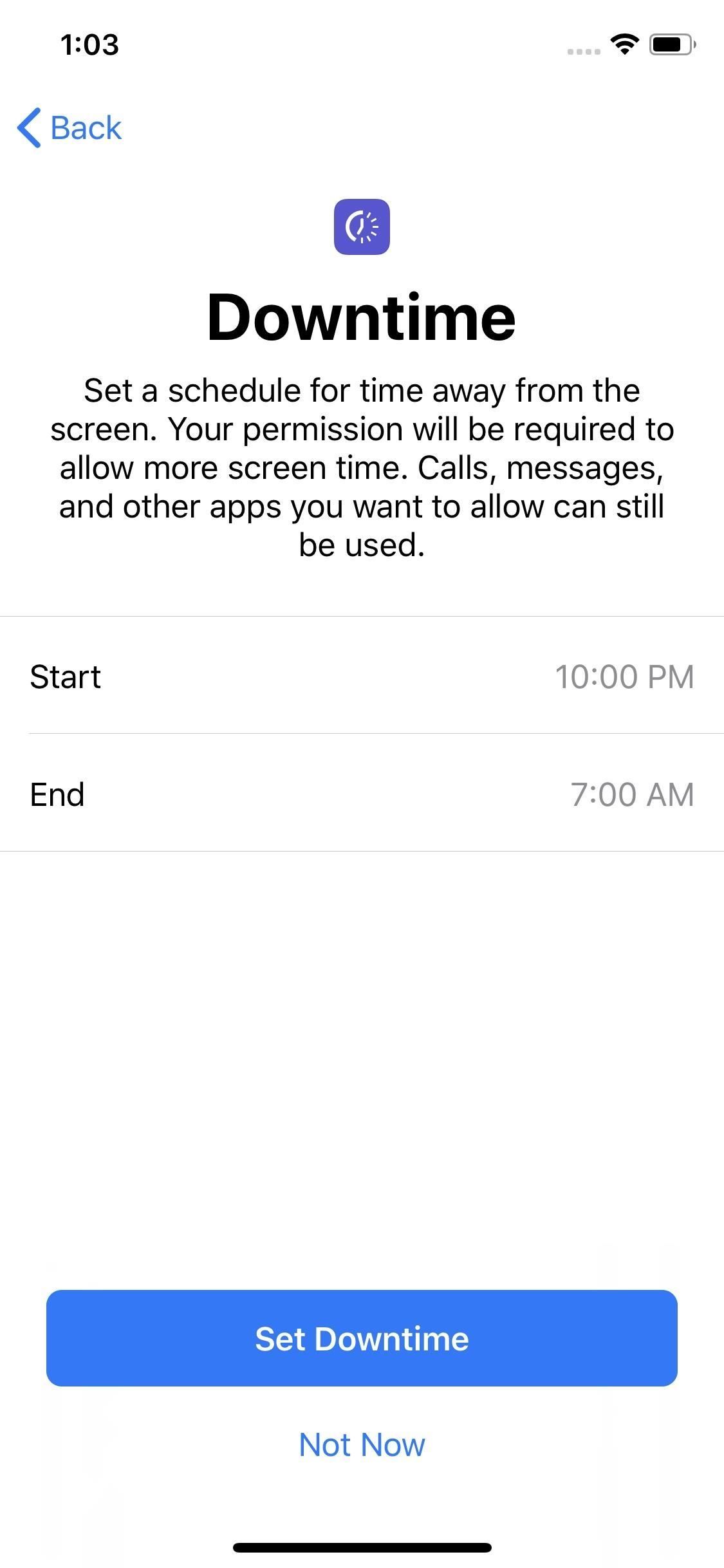Select the back chevron arrow
Screen dimensions: 724x1568
tap(30, 128)
